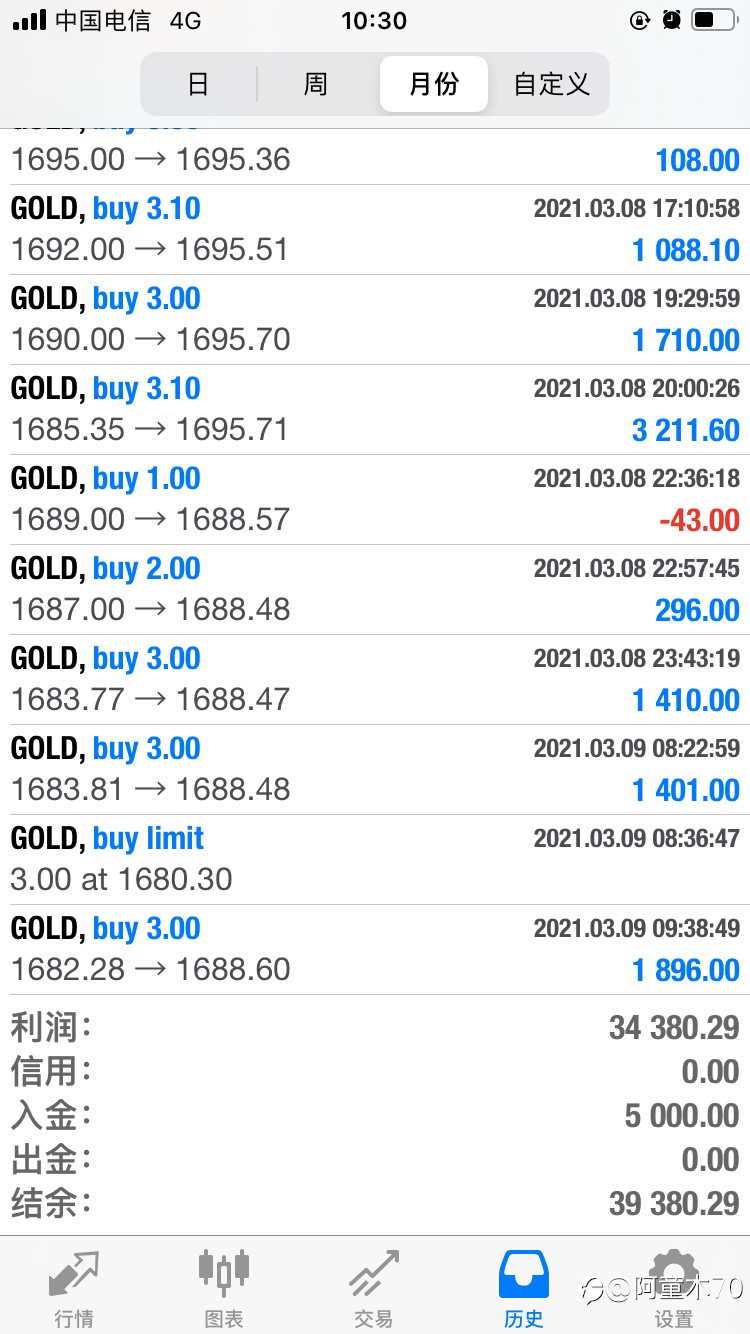Viewport: 750px width, 1334px height.
Task: Expand the GOLD buy 2.00 trade
Action: 375,590
